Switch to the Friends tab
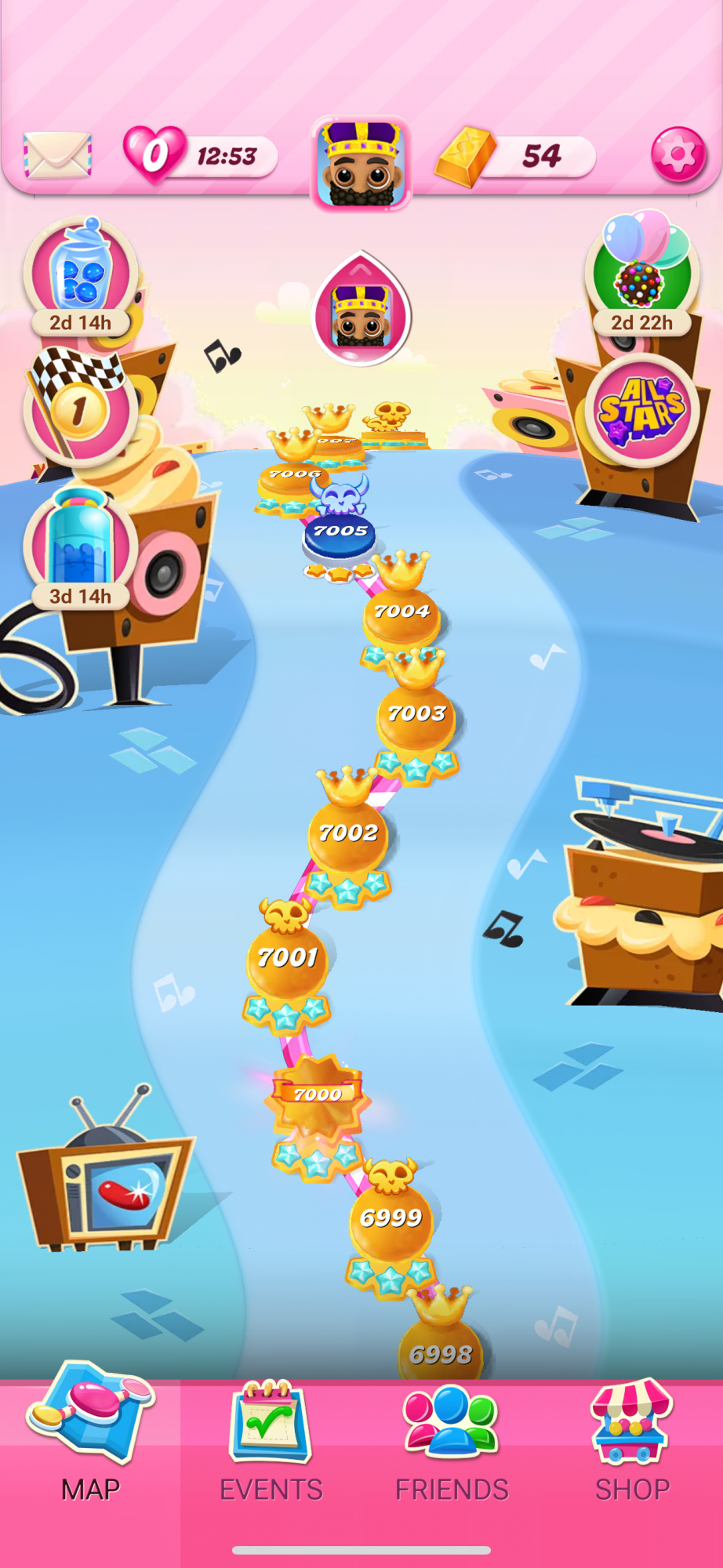723x1568 pixels. click(452, 1444)
